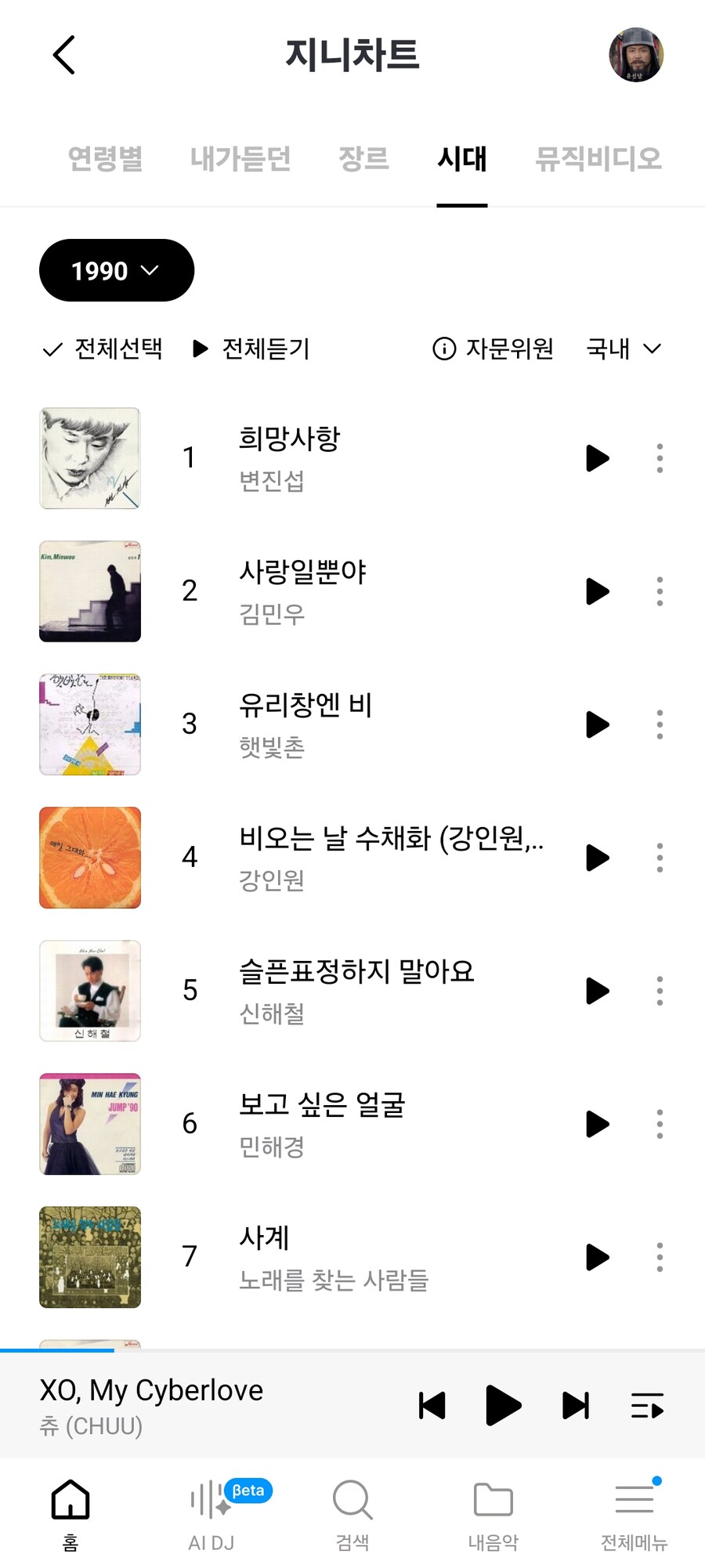Open the 검색 search tab
This screenshot has height=1568, width=705.
352,1515
